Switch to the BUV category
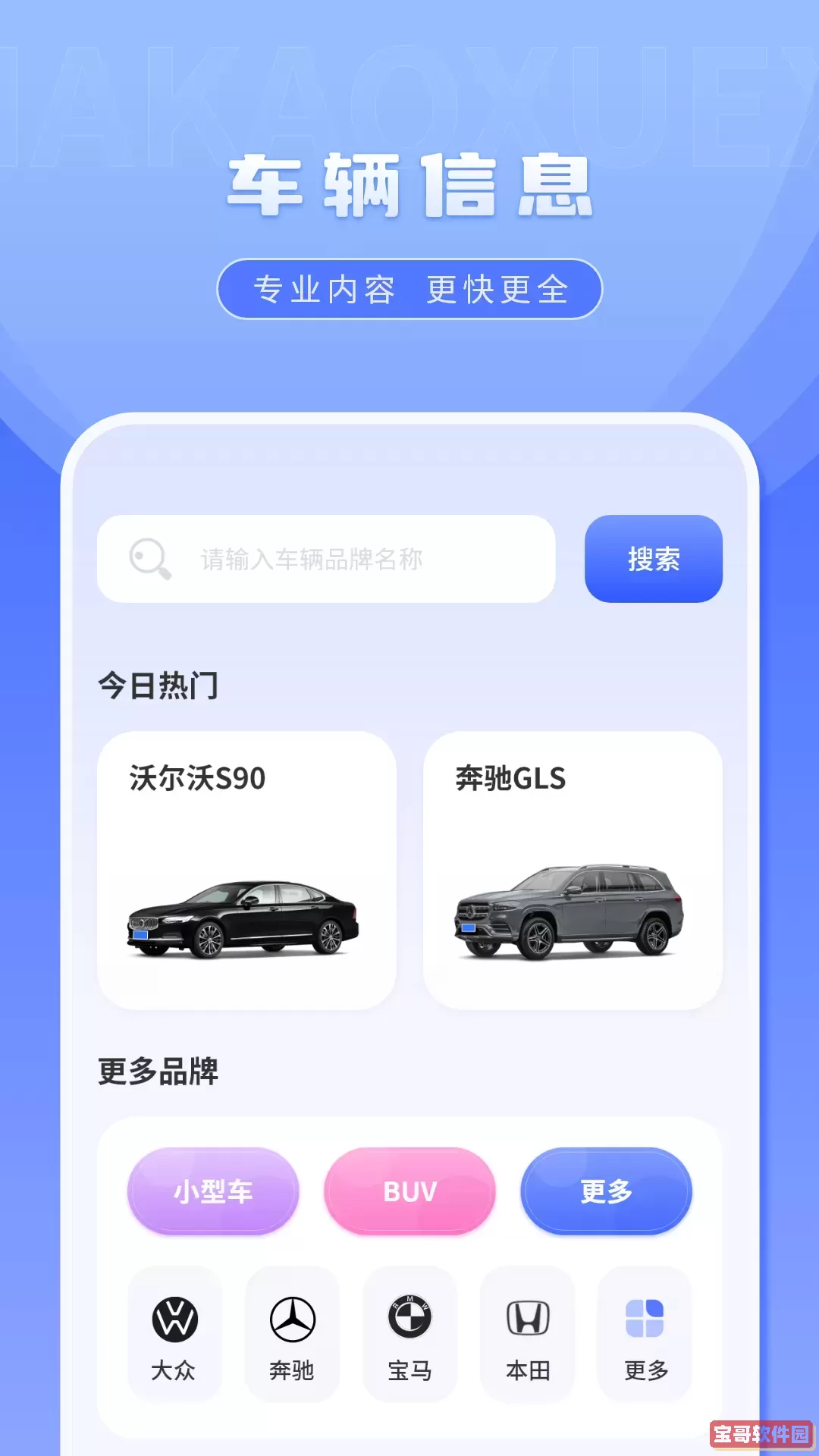 pos(409,1191)
